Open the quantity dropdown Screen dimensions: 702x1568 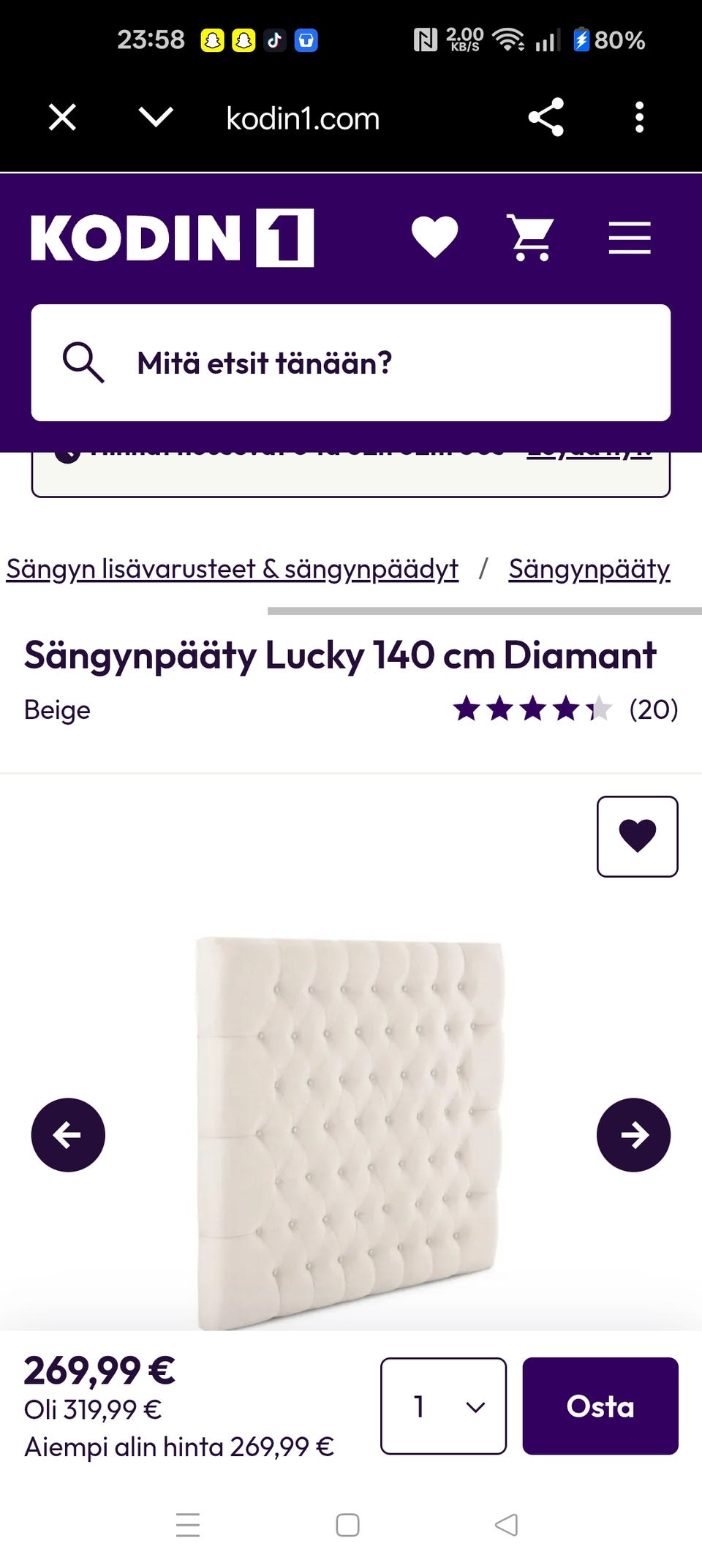point(443,1406)
